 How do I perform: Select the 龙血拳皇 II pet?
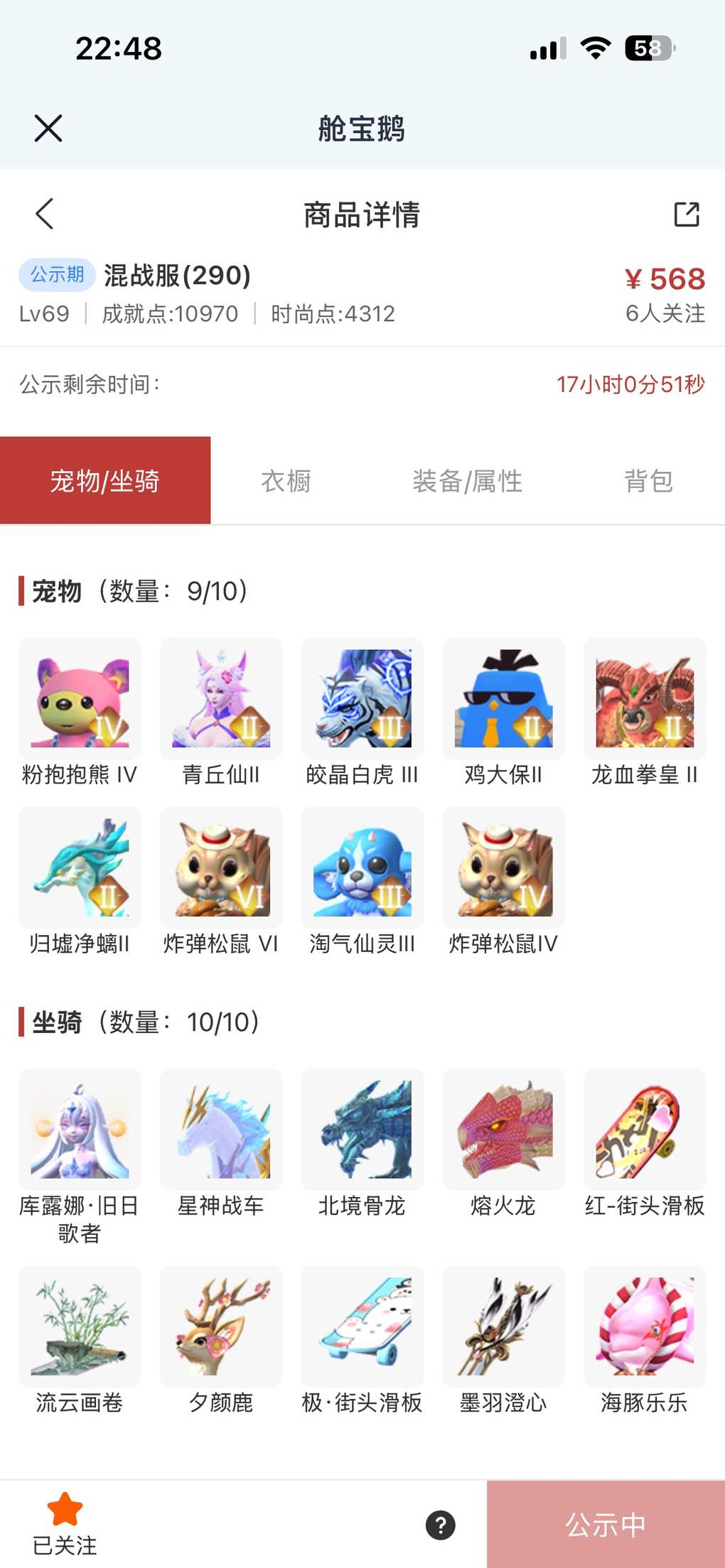pyautogui.click(x=645, y=699)
